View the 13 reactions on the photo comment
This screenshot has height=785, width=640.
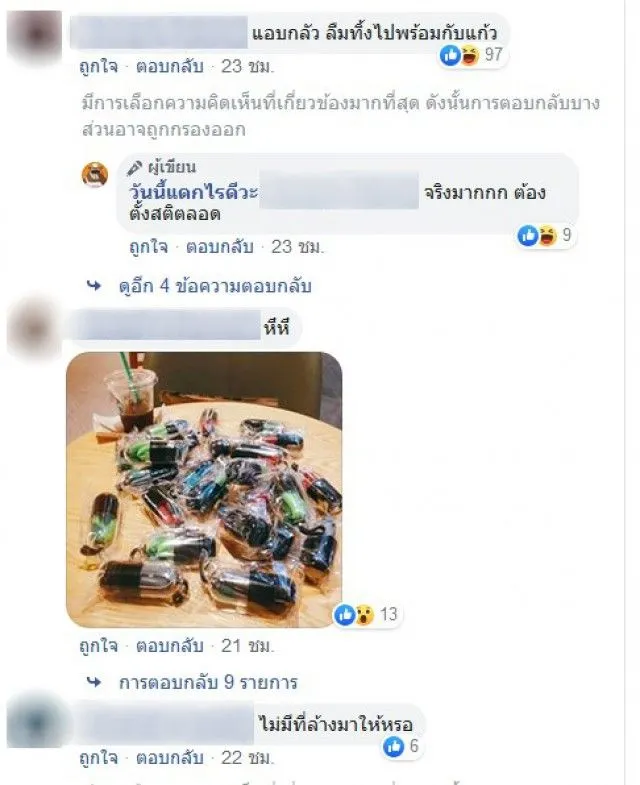click(x=368, y=614)
